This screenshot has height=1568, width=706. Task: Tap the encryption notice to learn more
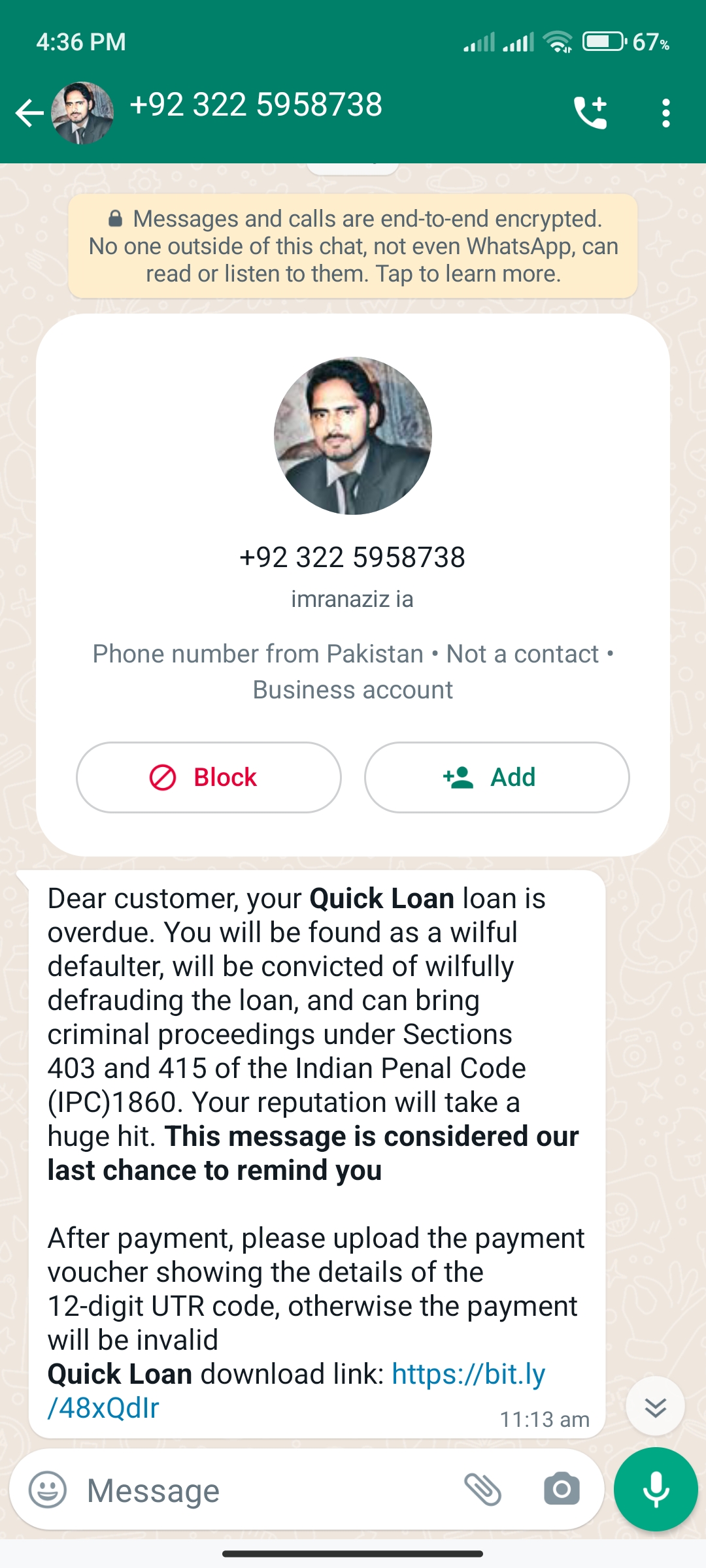353,246
